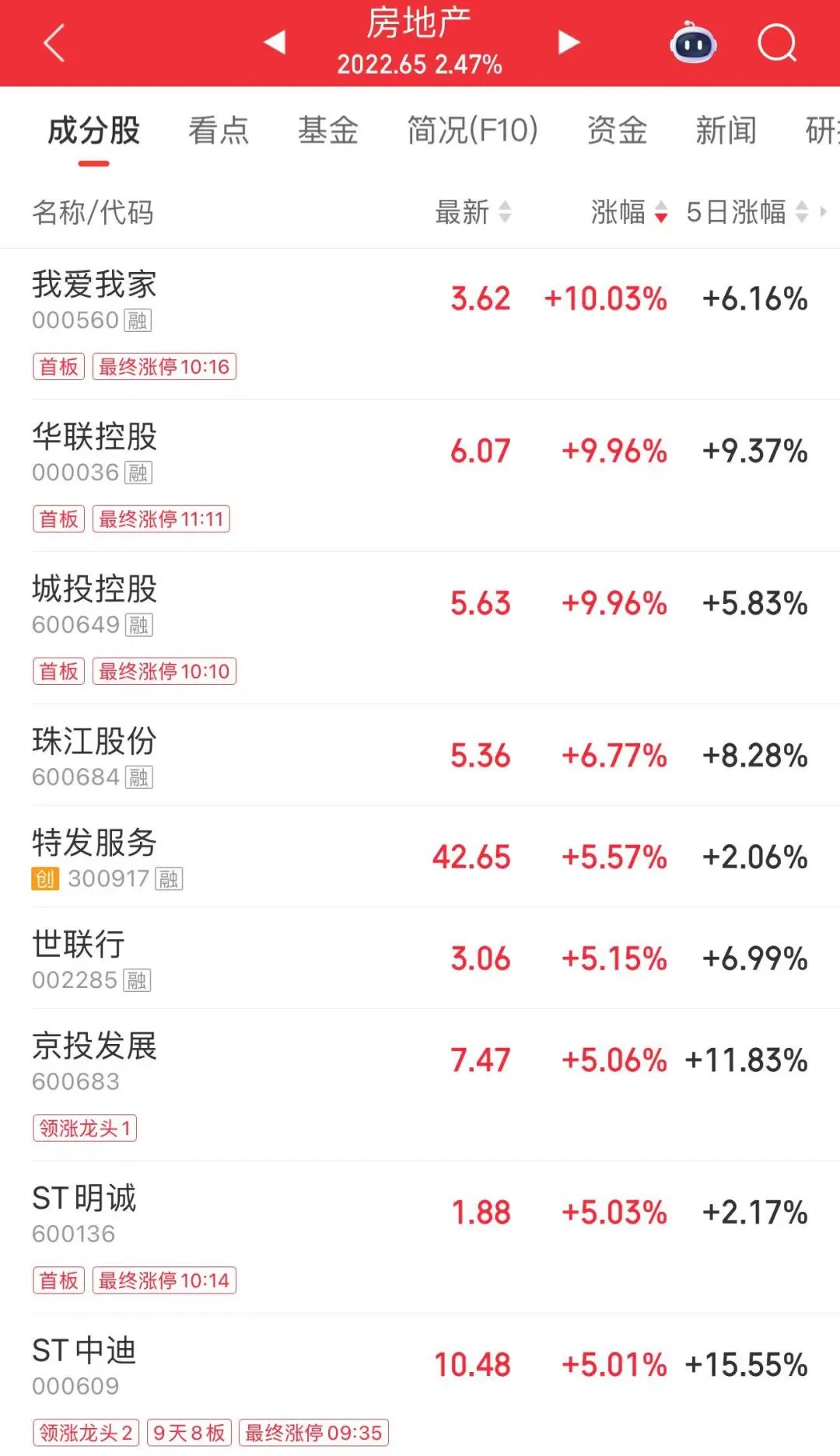840x1456 pixels.
Task: Open 简况(F10) section
Action: pos(471,131)
